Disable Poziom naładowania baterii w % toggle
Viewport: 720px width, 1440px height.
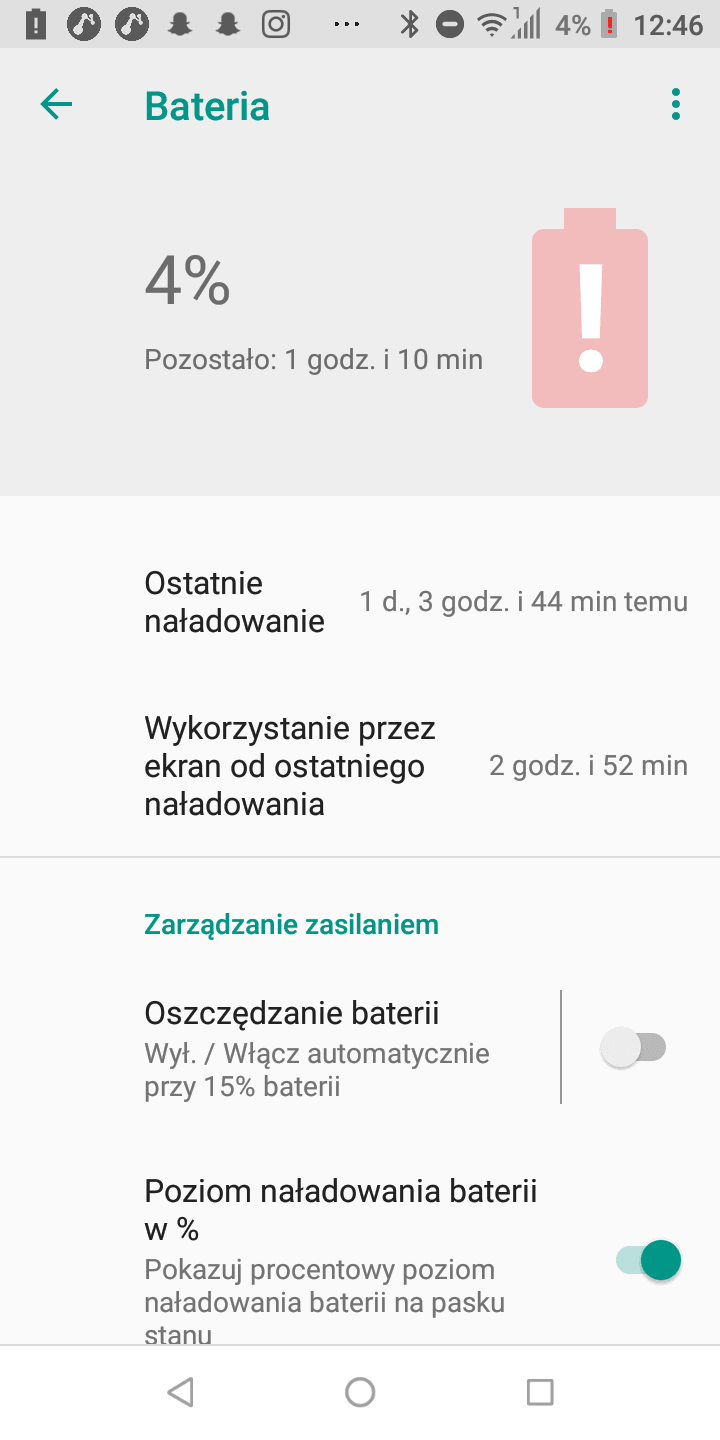pyautogui.click(x=648, y=1260)
